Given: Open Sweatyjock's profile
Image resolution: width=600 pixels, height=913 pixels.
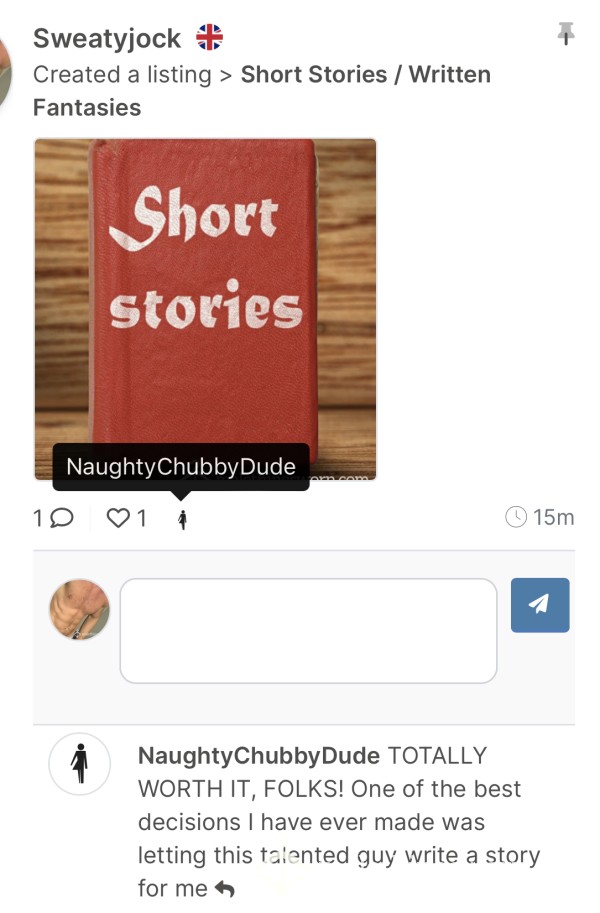Looking at the screenshot, I should pyautogui.click(x=107, y=38).
